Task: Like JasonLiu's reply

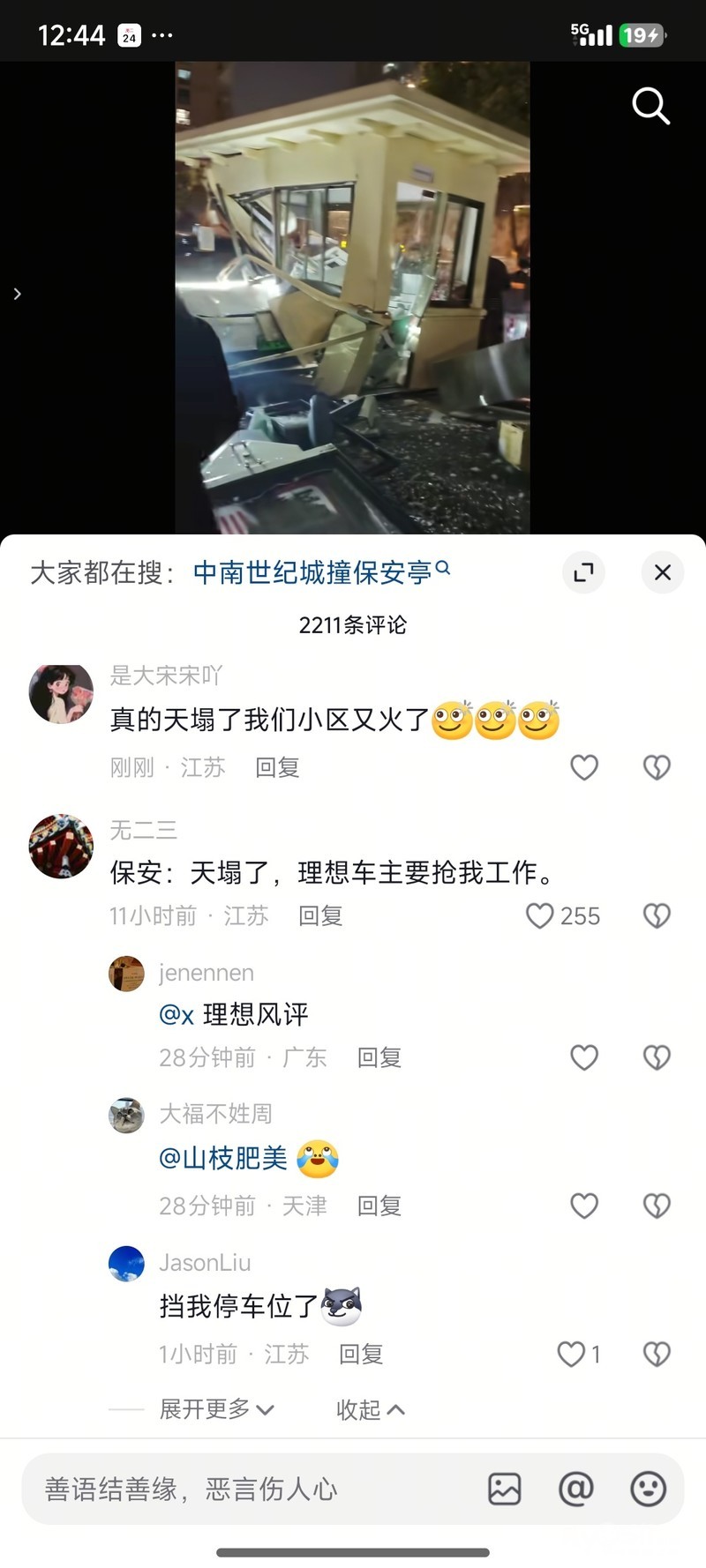Action: (571, 1354)
